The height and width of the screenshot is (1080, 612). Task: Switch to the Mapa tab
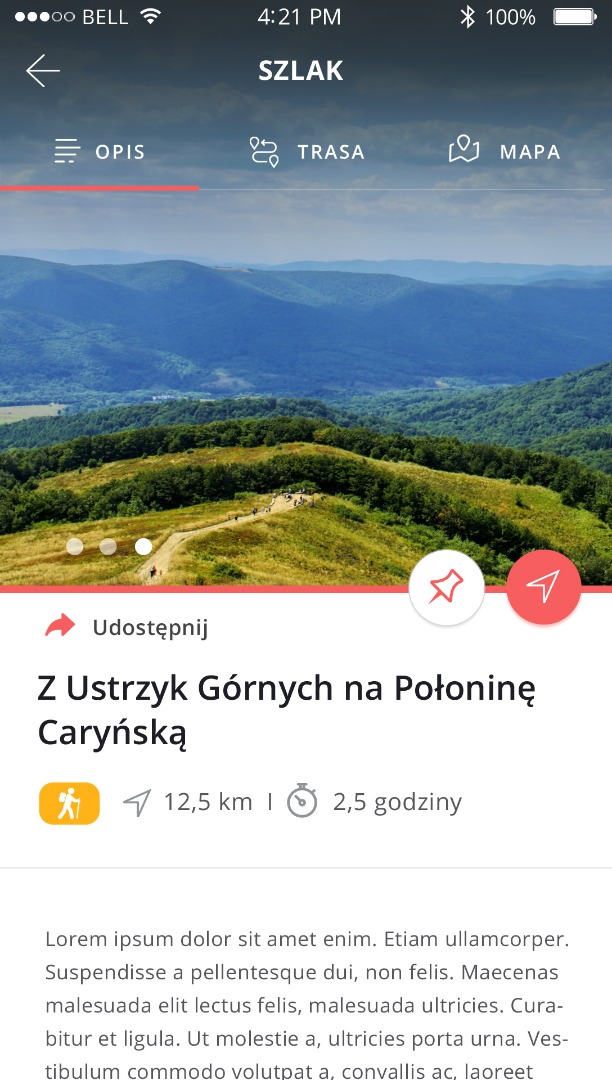(x=505, y=152)
